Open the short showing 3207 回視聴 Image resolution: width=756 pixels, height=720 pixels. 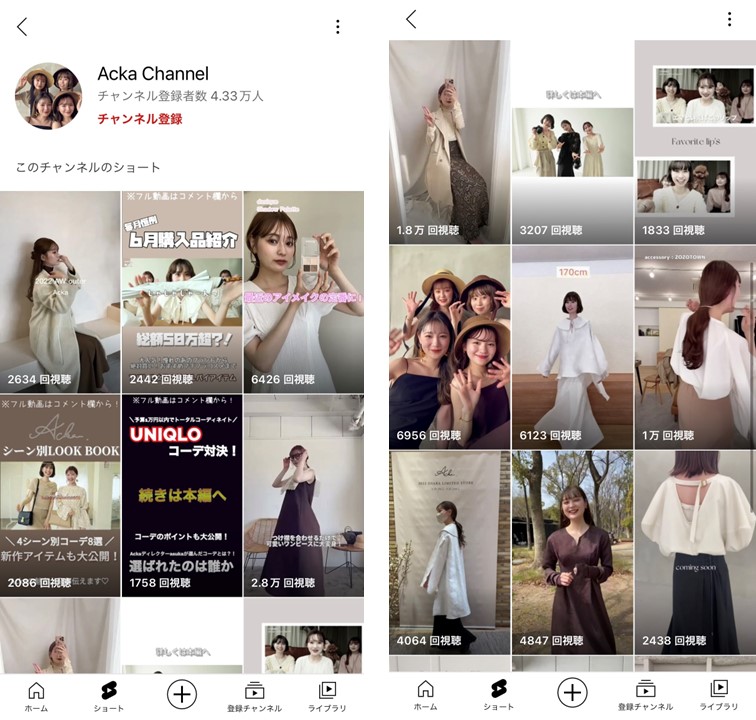pos(572,140)
